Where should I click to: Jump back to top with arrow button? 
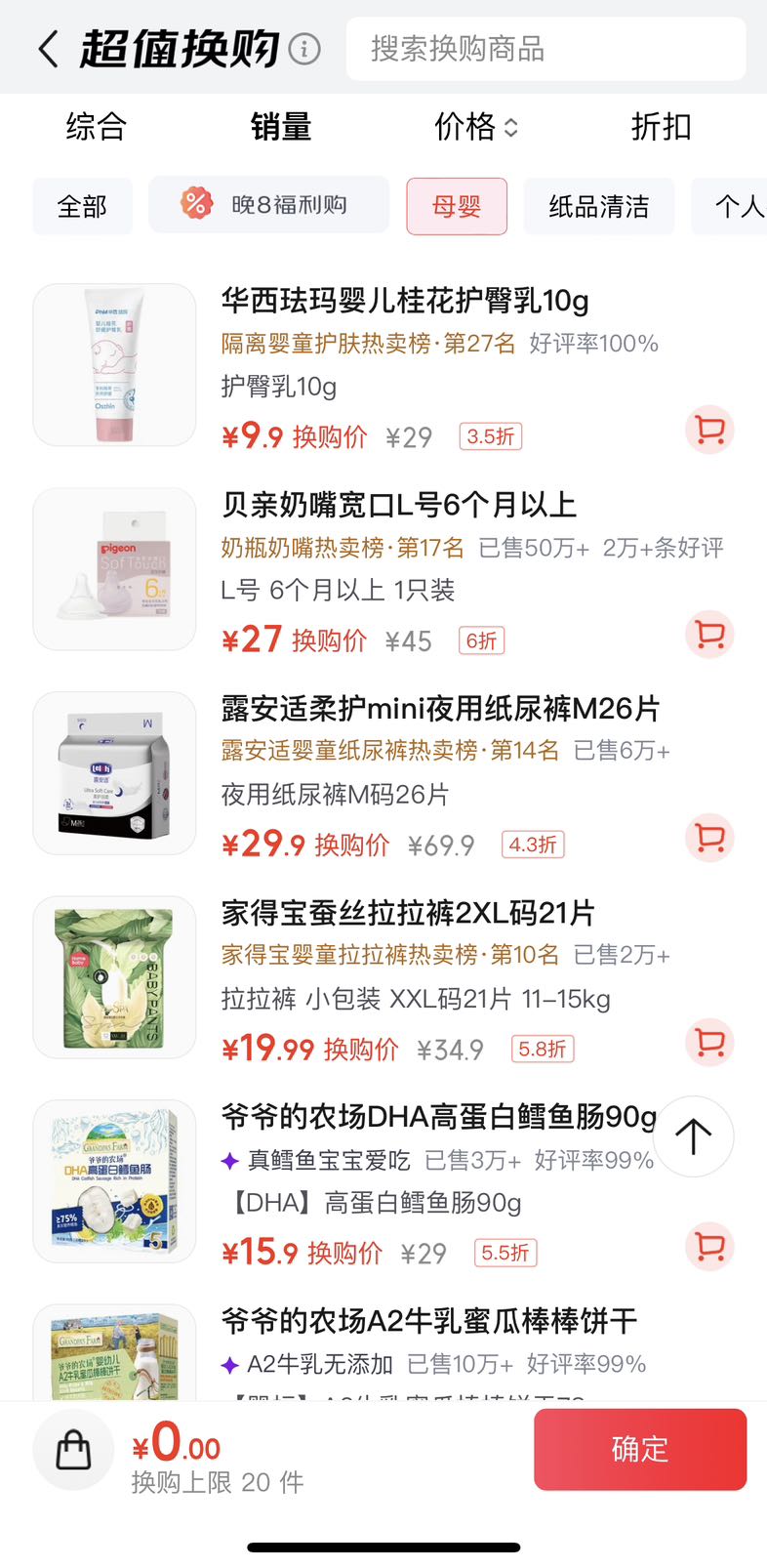click(694, 1136)
